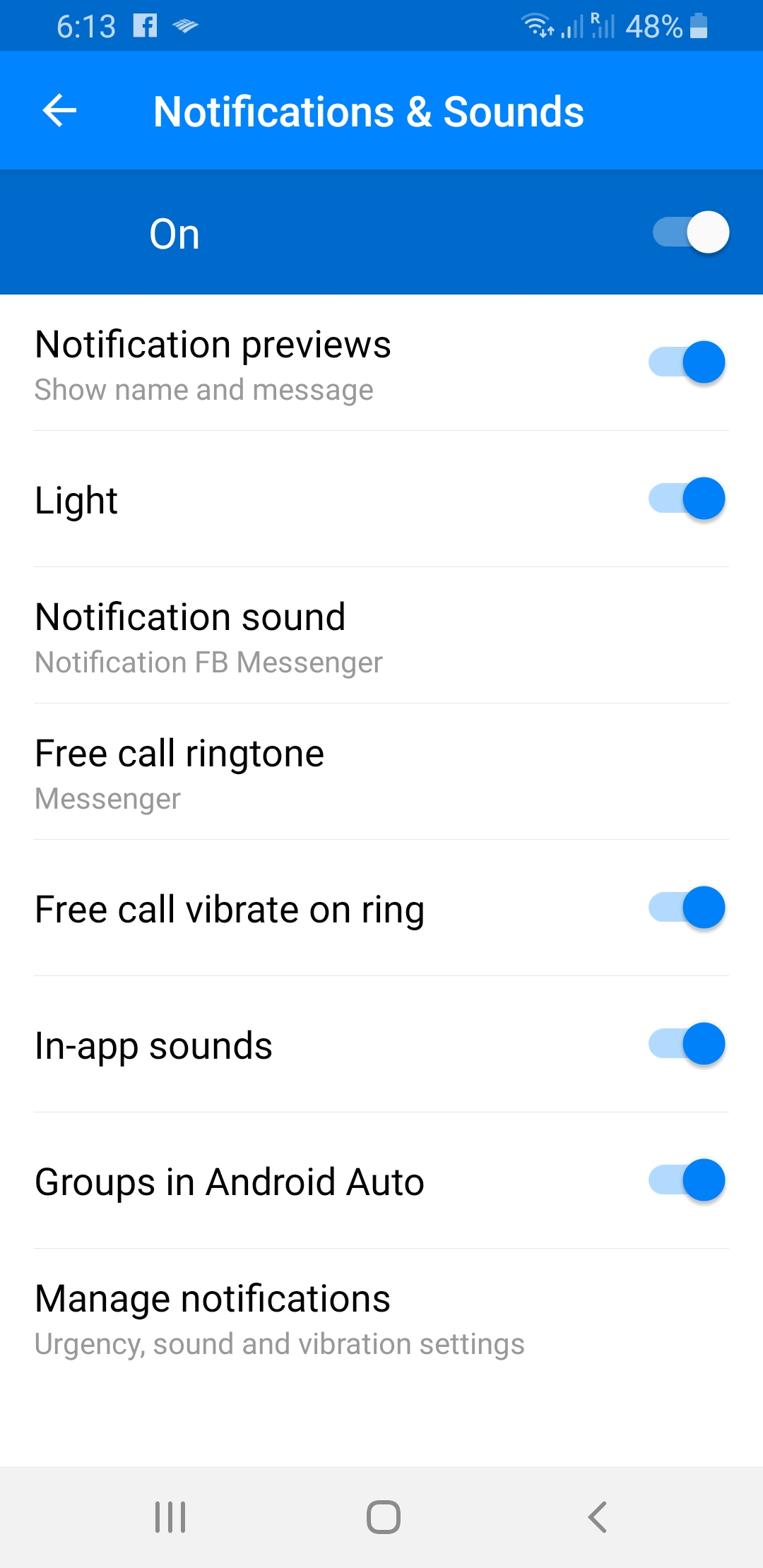Toggle the Light setting off

[x=687, y=499]
